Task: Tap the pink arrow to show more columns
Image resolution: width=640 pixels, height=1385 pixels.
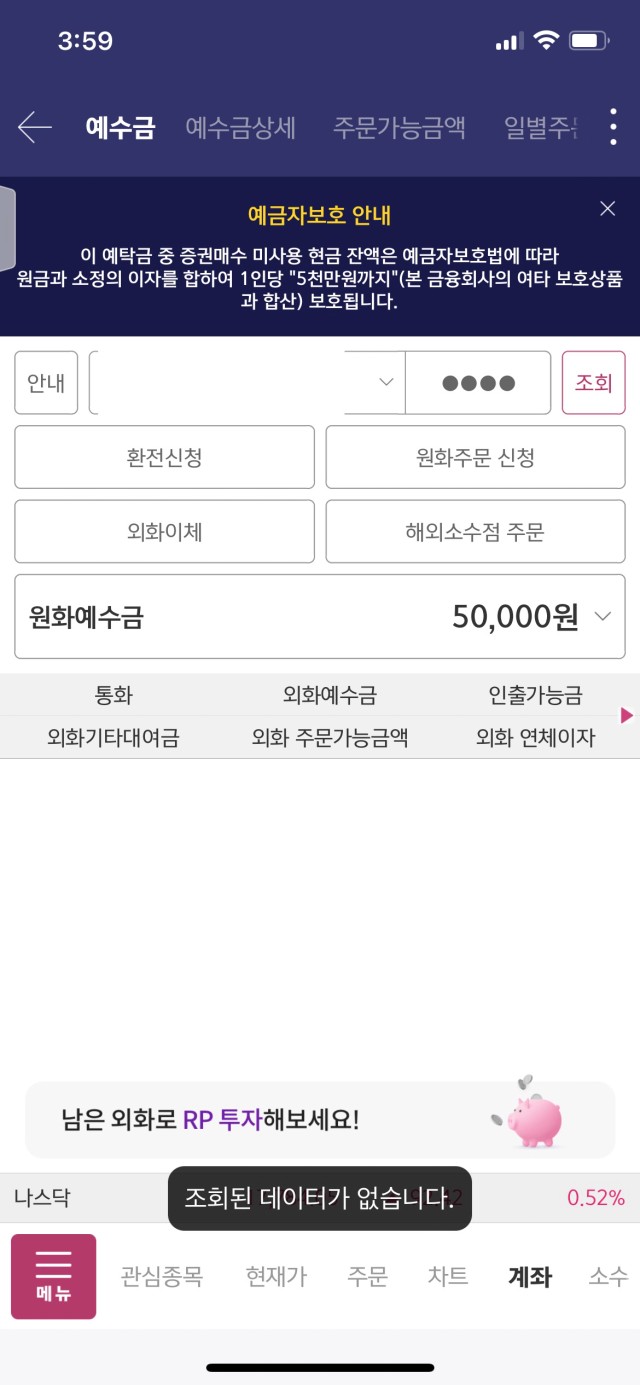Action: [627, 715]
